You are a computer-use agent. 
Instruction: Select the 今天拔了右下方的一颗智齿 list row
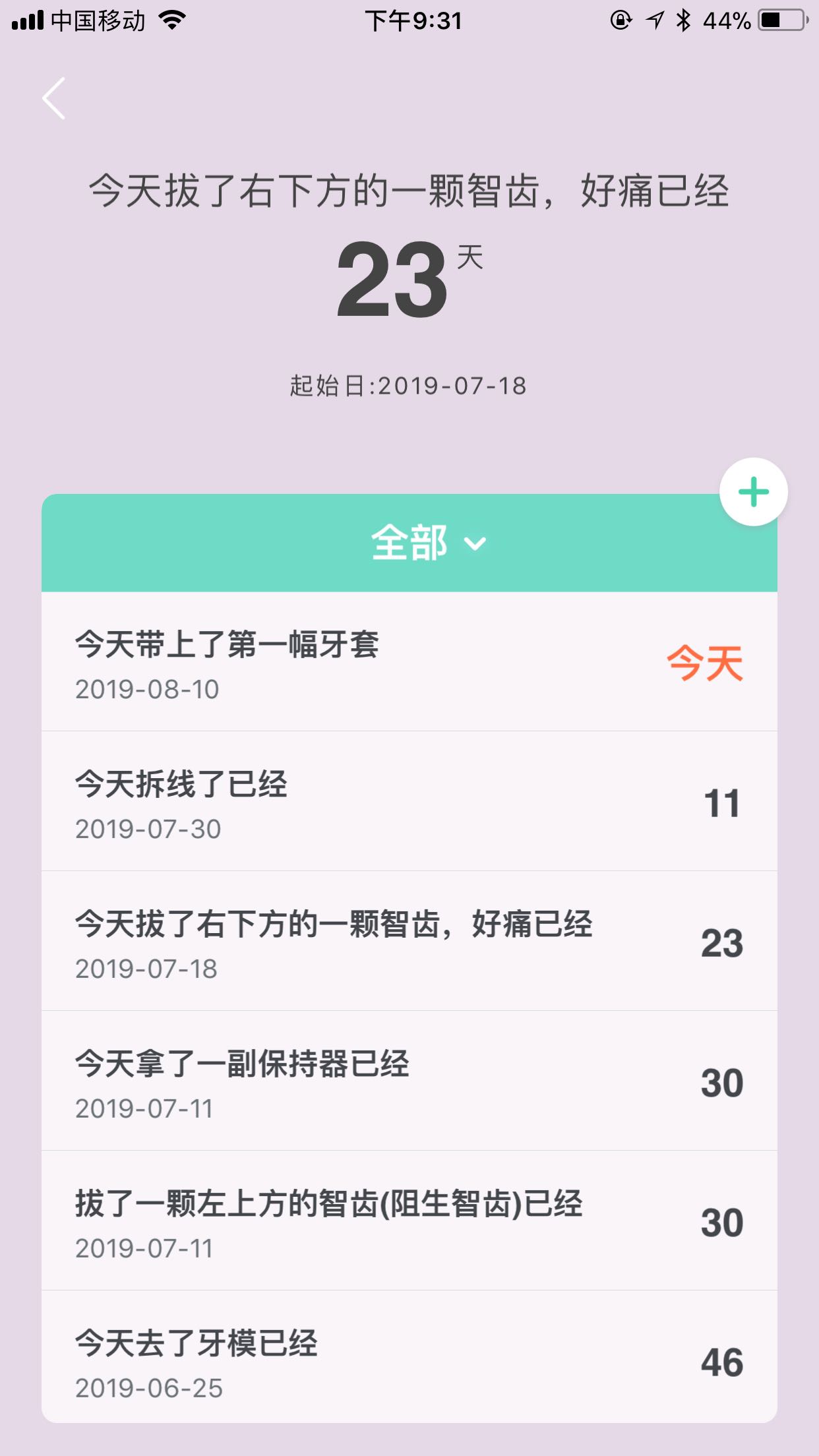(x=409, y=941)
